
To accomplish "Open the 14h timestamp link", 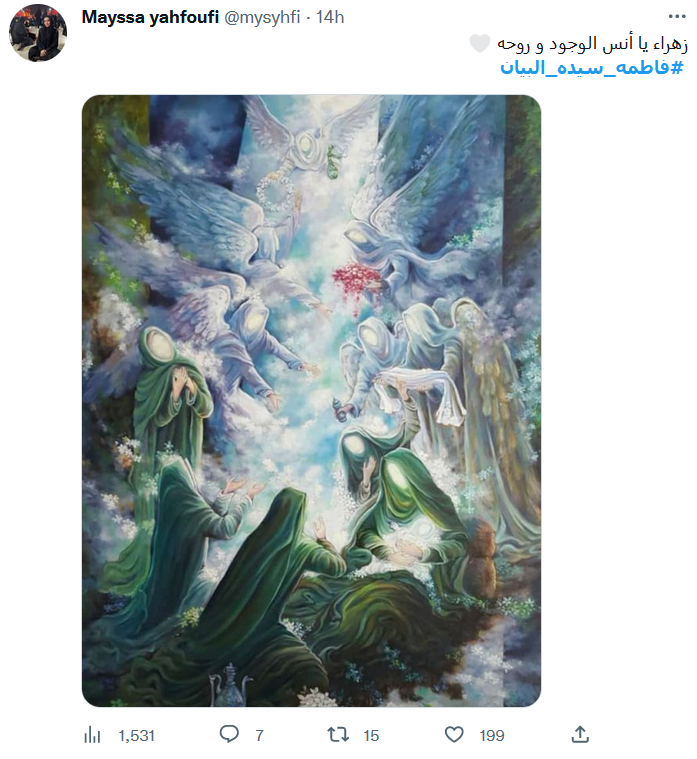I will tap(331, 18).
